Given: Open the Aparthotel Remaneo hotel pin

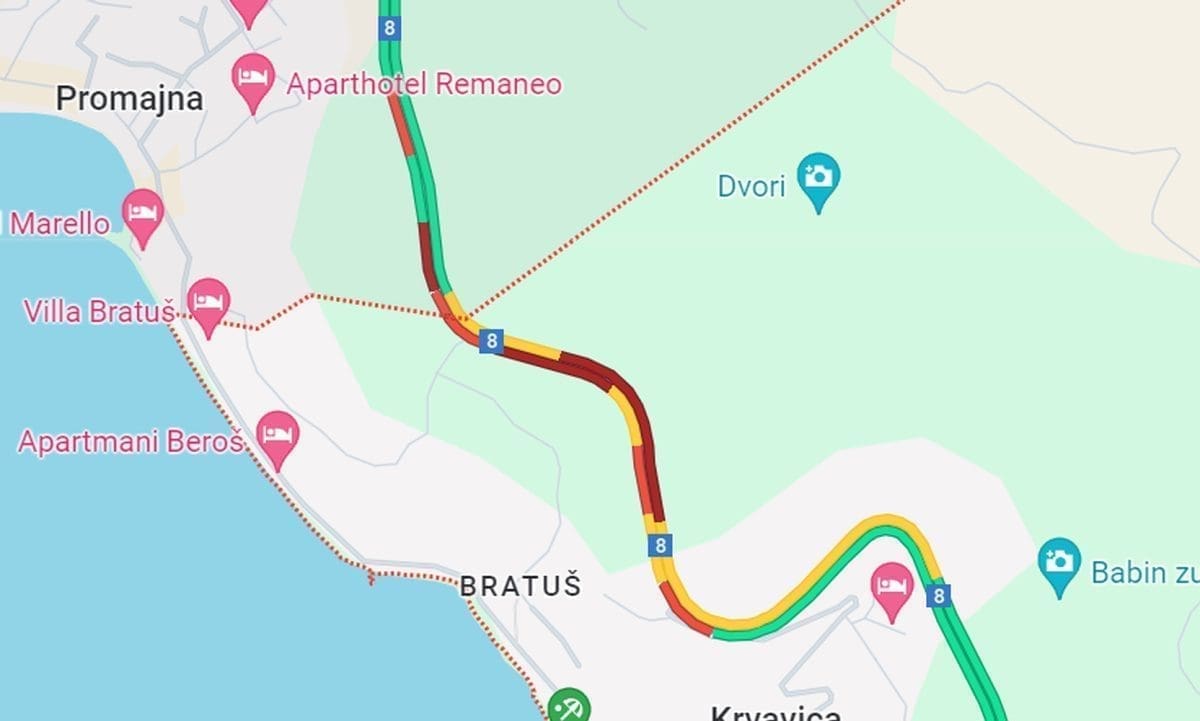Looking at the screenshot, I should (x=252, y=79).
